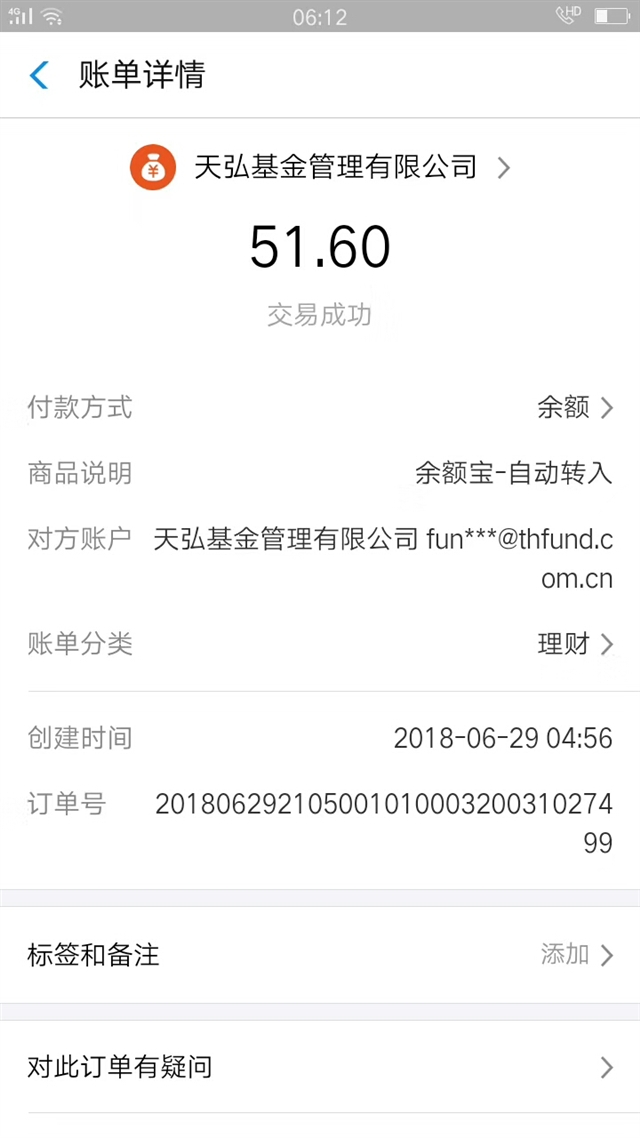Open 对此订单有疑问 help row

[x=320, y=1067]
